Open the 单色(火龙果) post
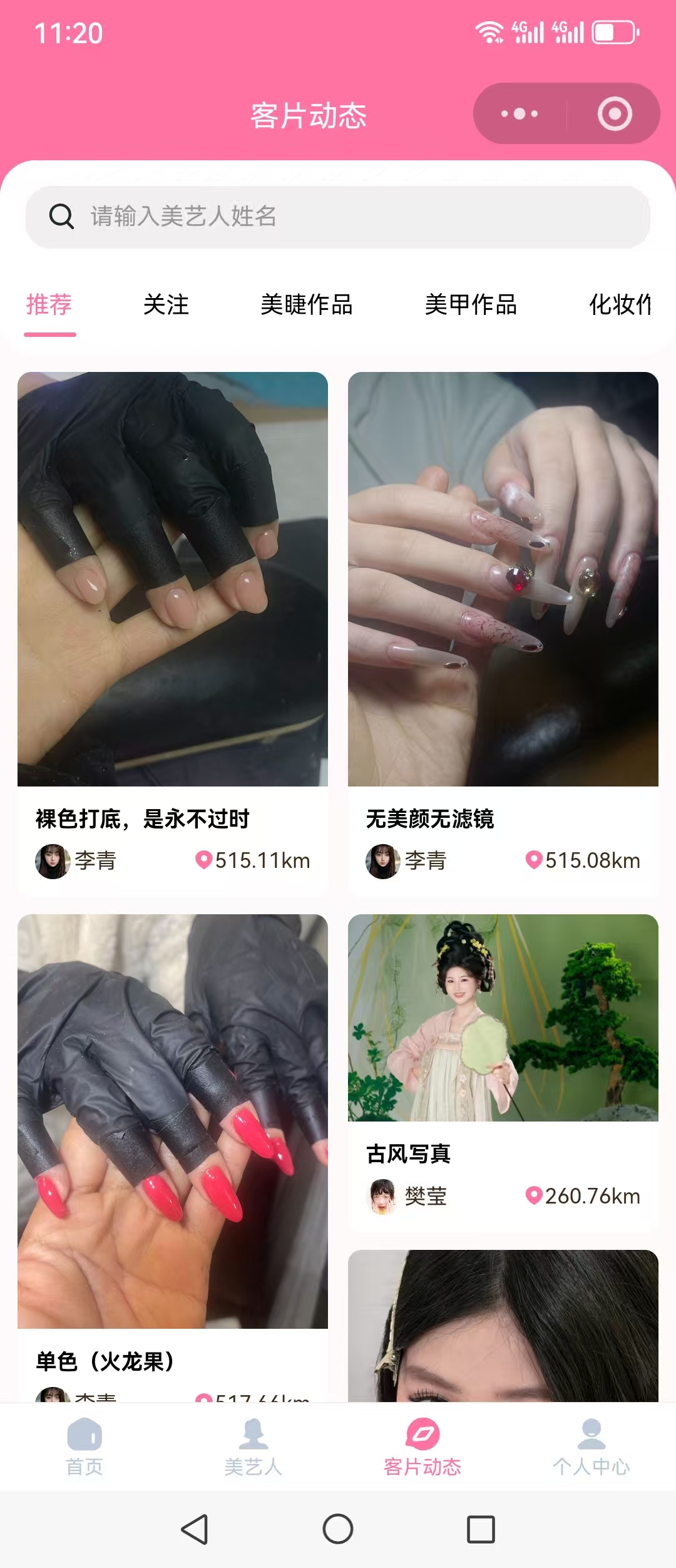Viewport: 676px width, 1568px height. coord(173,1121)
